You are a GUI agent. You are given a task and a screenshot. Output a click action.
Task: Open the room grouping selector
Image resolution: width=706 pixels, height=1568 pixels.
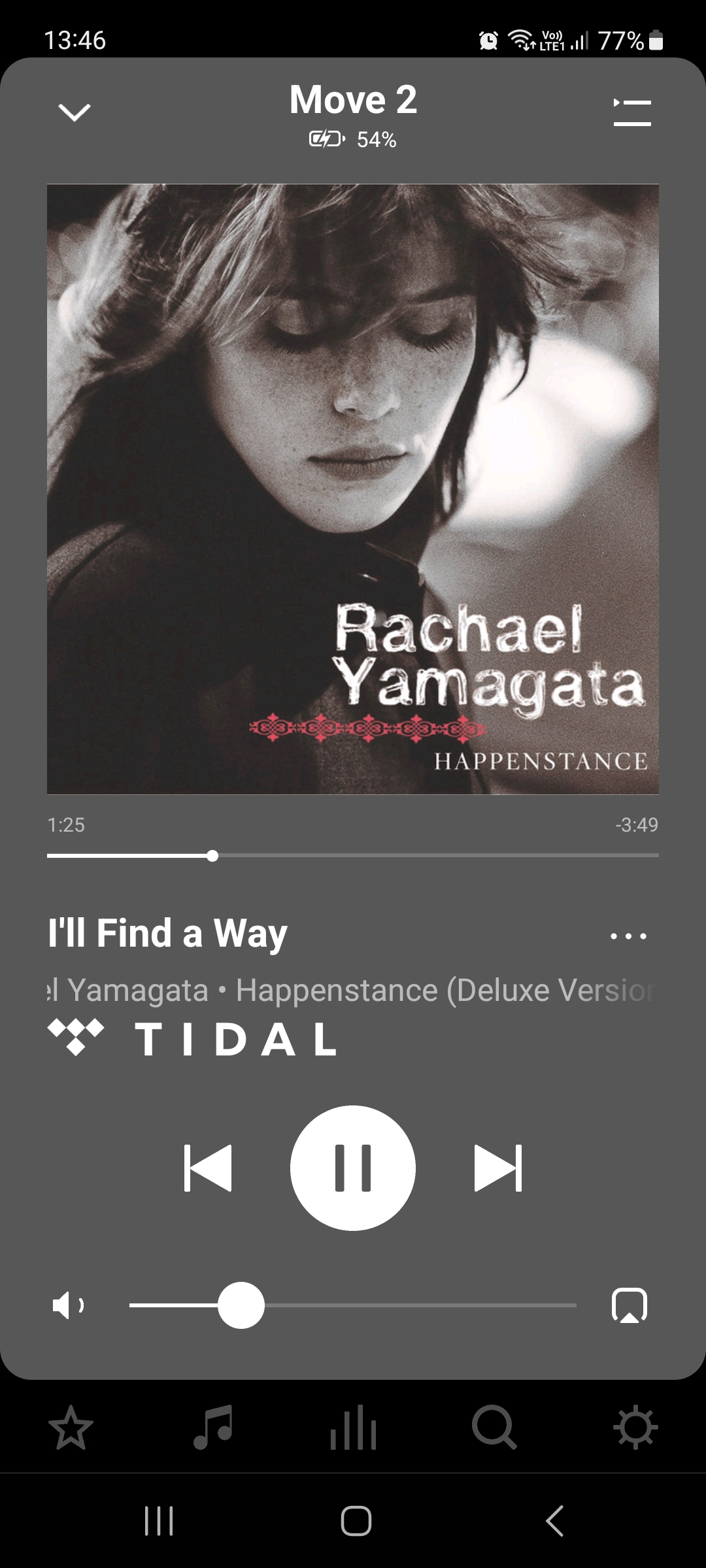tap(629, 1305)
